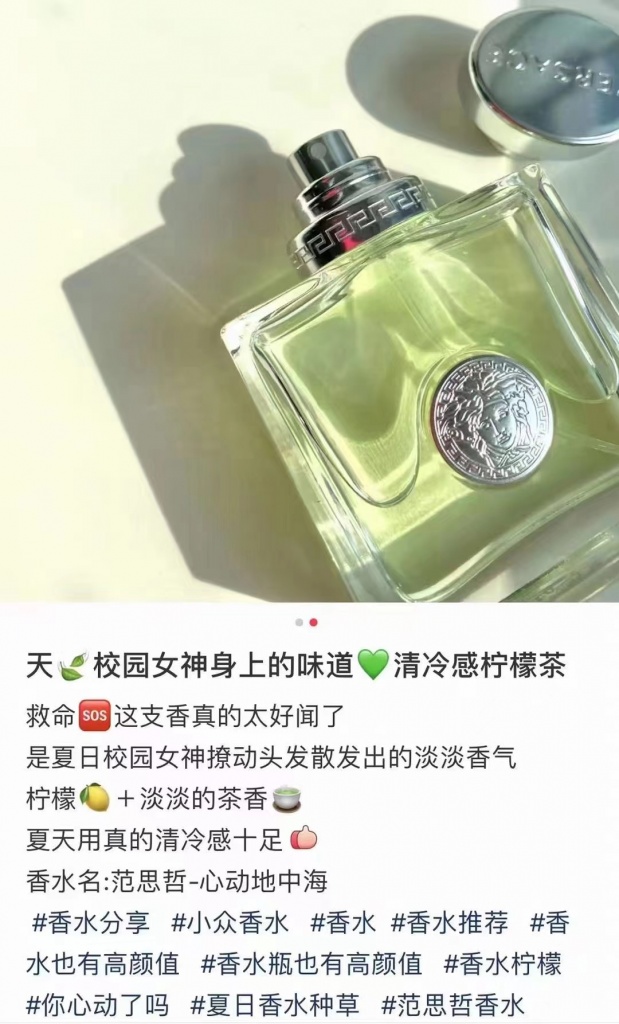Open the #香水 hashtag
This screenshot has width=619, height=1024.
(x=342, y=922)
